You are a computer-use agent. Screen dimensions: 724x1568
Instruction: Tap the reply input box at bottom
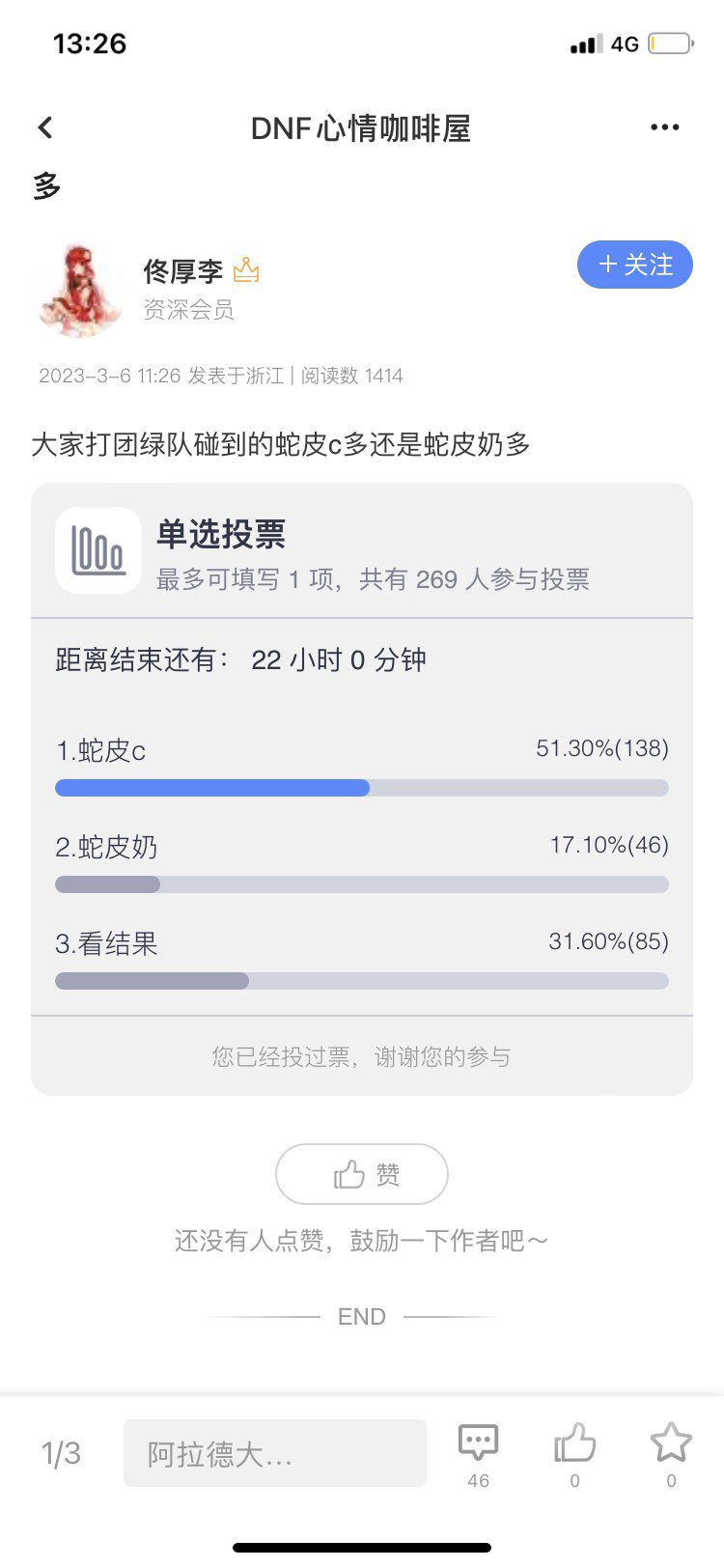tap(275, 1453)
